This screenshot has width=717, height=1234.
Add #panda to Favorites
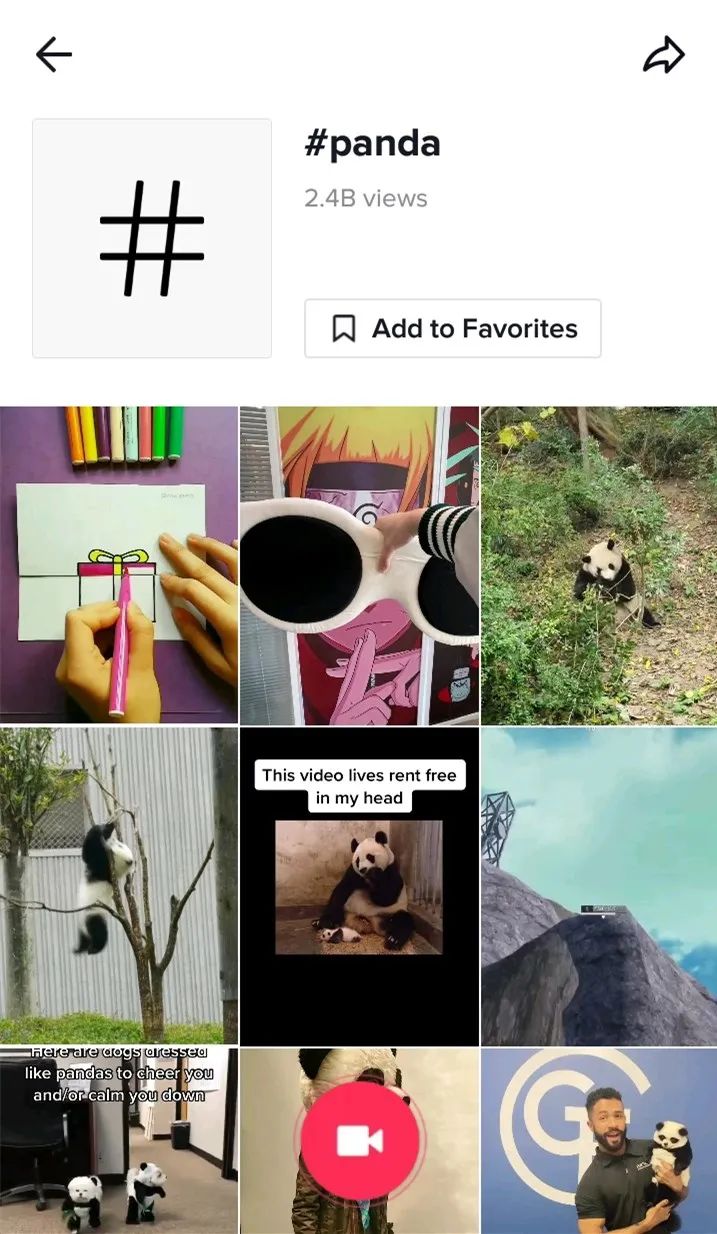click(x=453, y=328)
